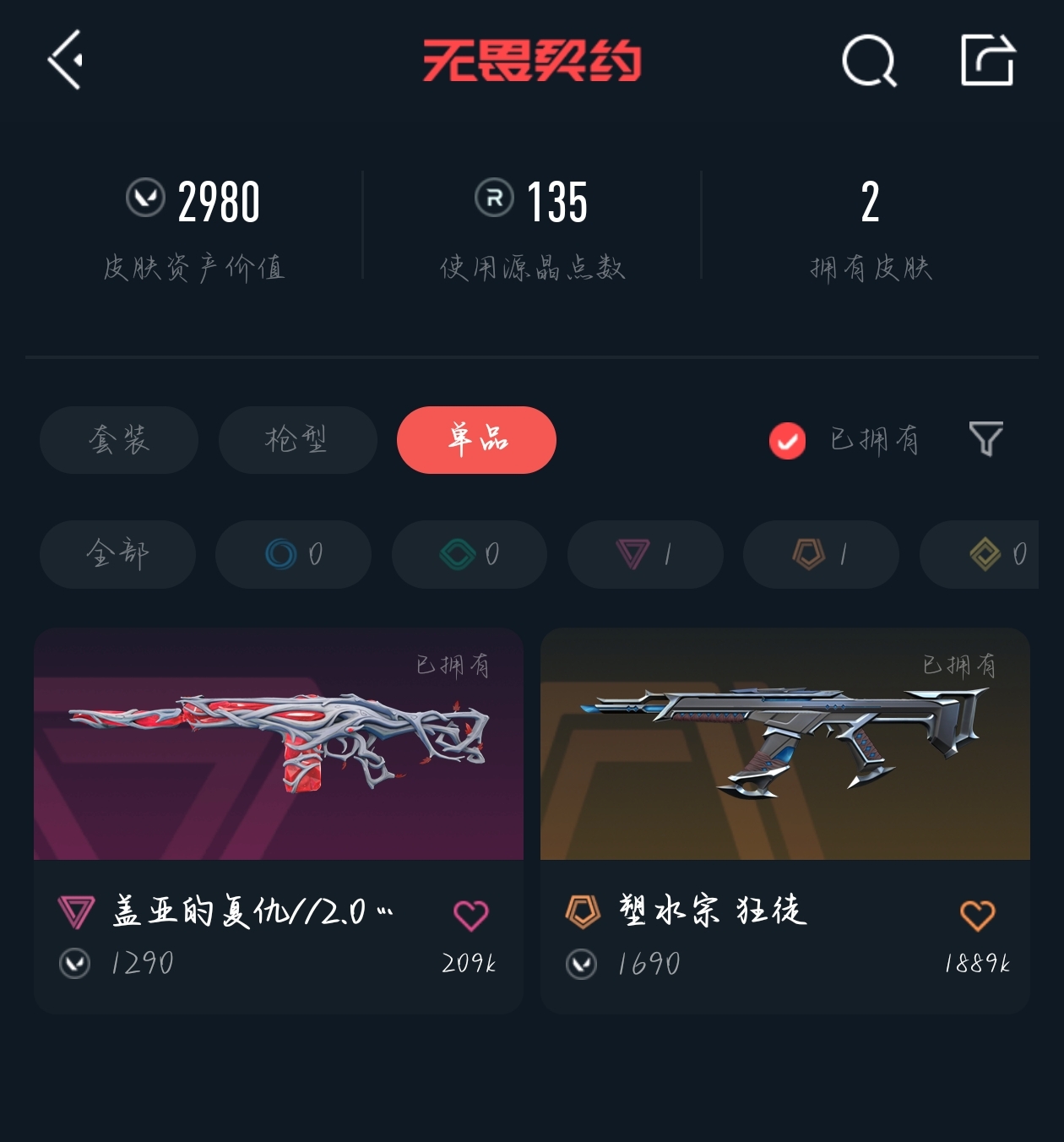The width and height of the screenshot is (1064, 1142).
Task: Open the filter funnel icon
Action: (985, 439)
